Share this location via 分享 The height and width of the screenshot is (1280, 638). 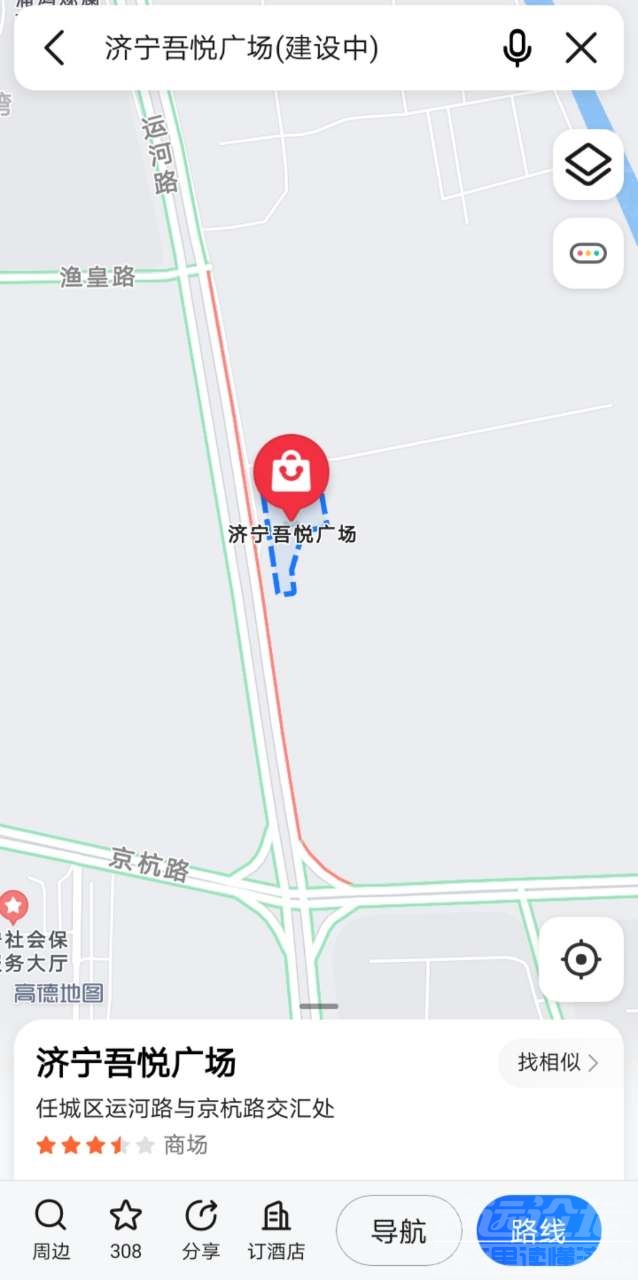tap(201, 1230)
